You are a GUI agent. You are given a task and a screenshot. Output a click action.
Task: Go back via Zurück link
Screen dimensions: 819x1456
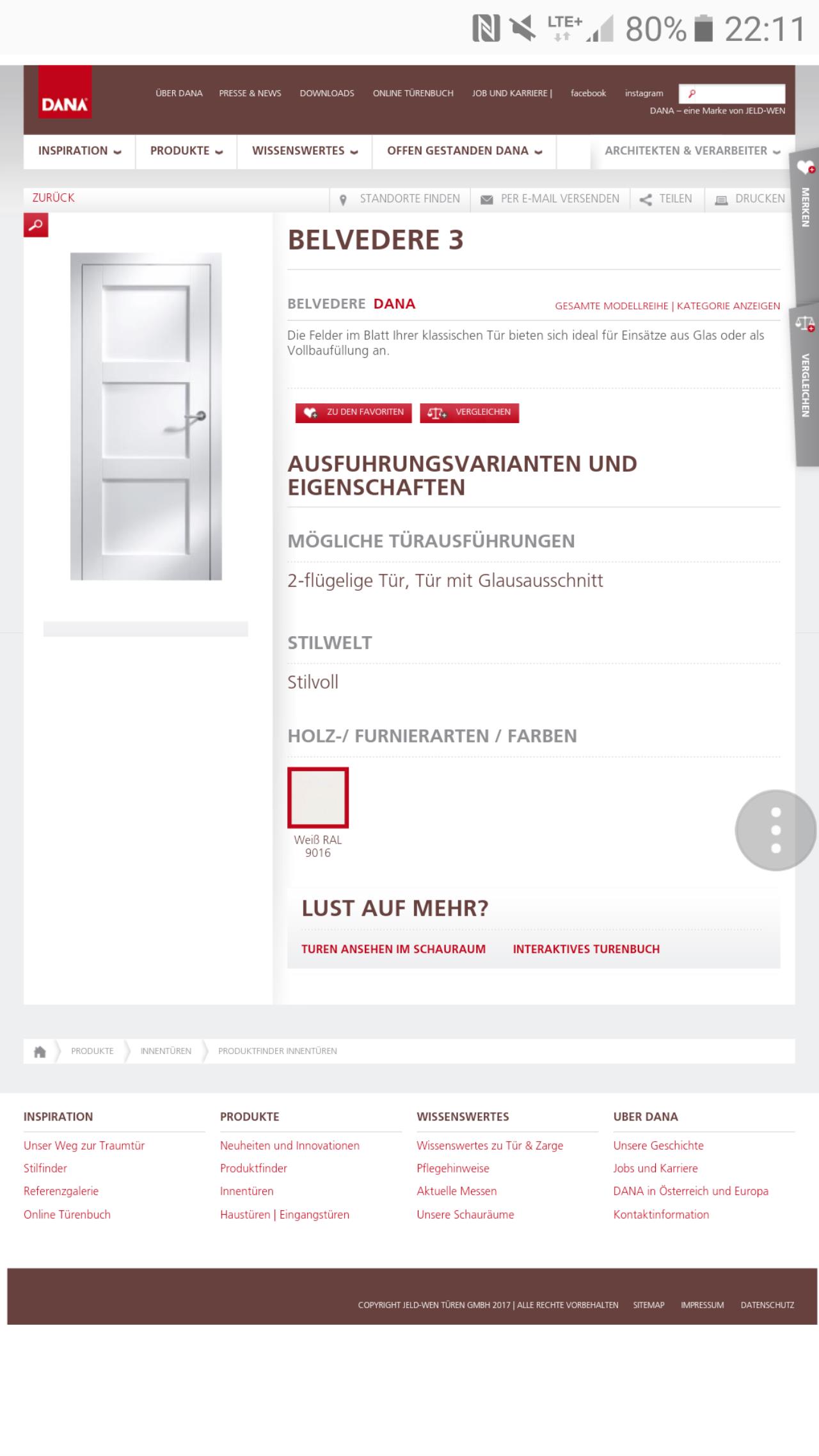point(54,198)
